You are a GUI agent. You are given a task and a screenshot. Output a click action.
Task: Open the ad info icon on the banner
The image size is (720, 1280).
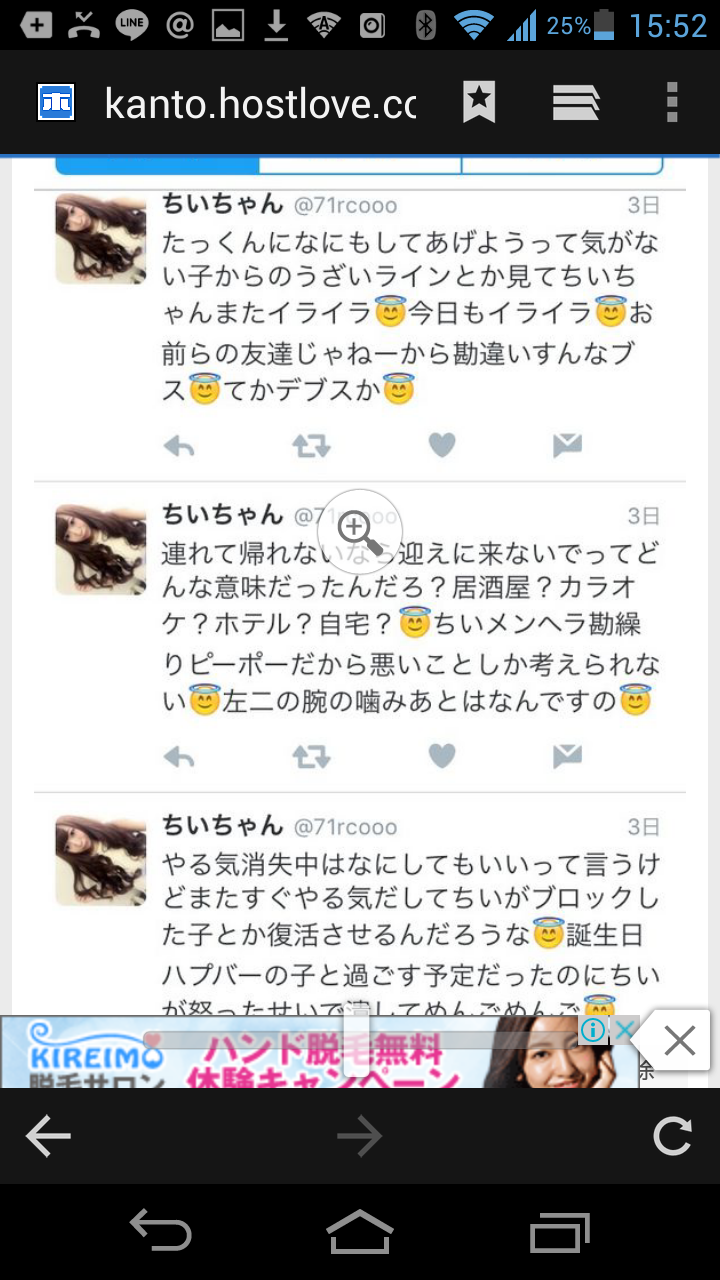click(x=593, y=1030)
